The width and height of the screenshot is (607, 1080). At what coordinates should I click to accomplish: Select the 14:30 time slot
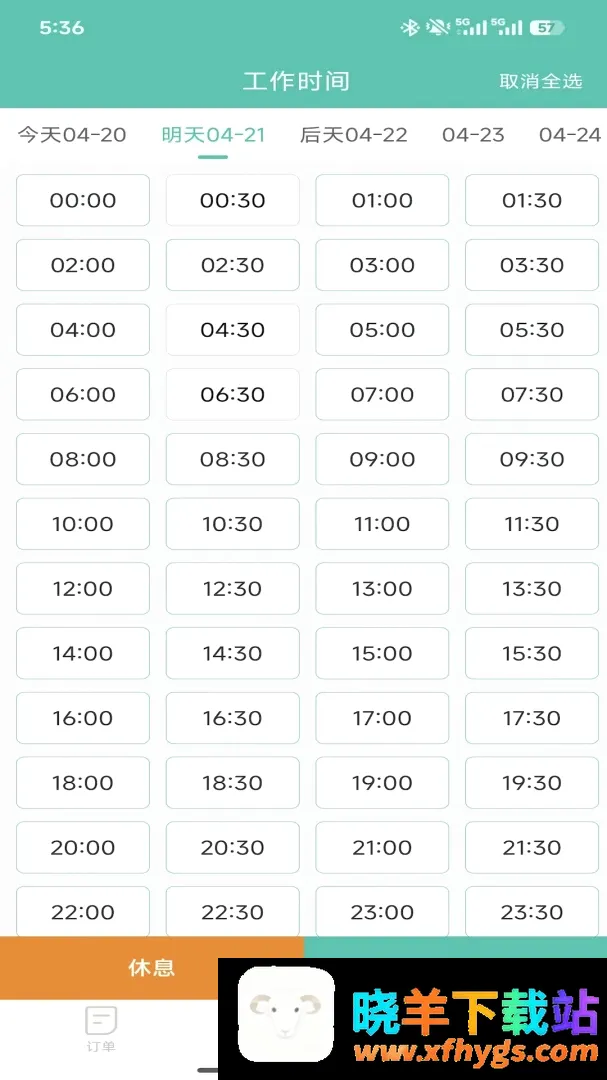[x=233, y=654]
